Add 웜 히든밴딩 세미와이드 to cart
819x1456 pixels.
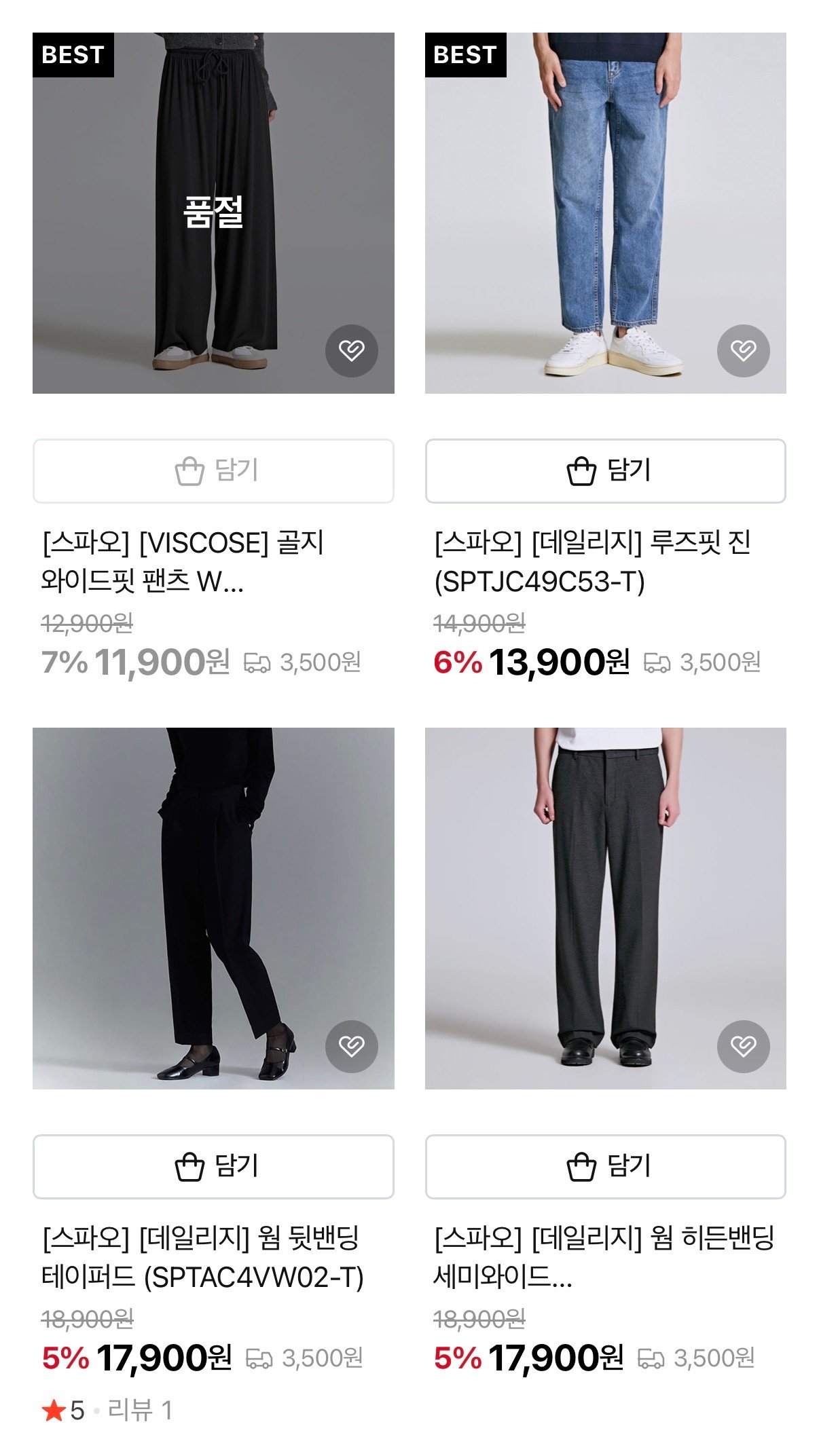pos(605,1167)
